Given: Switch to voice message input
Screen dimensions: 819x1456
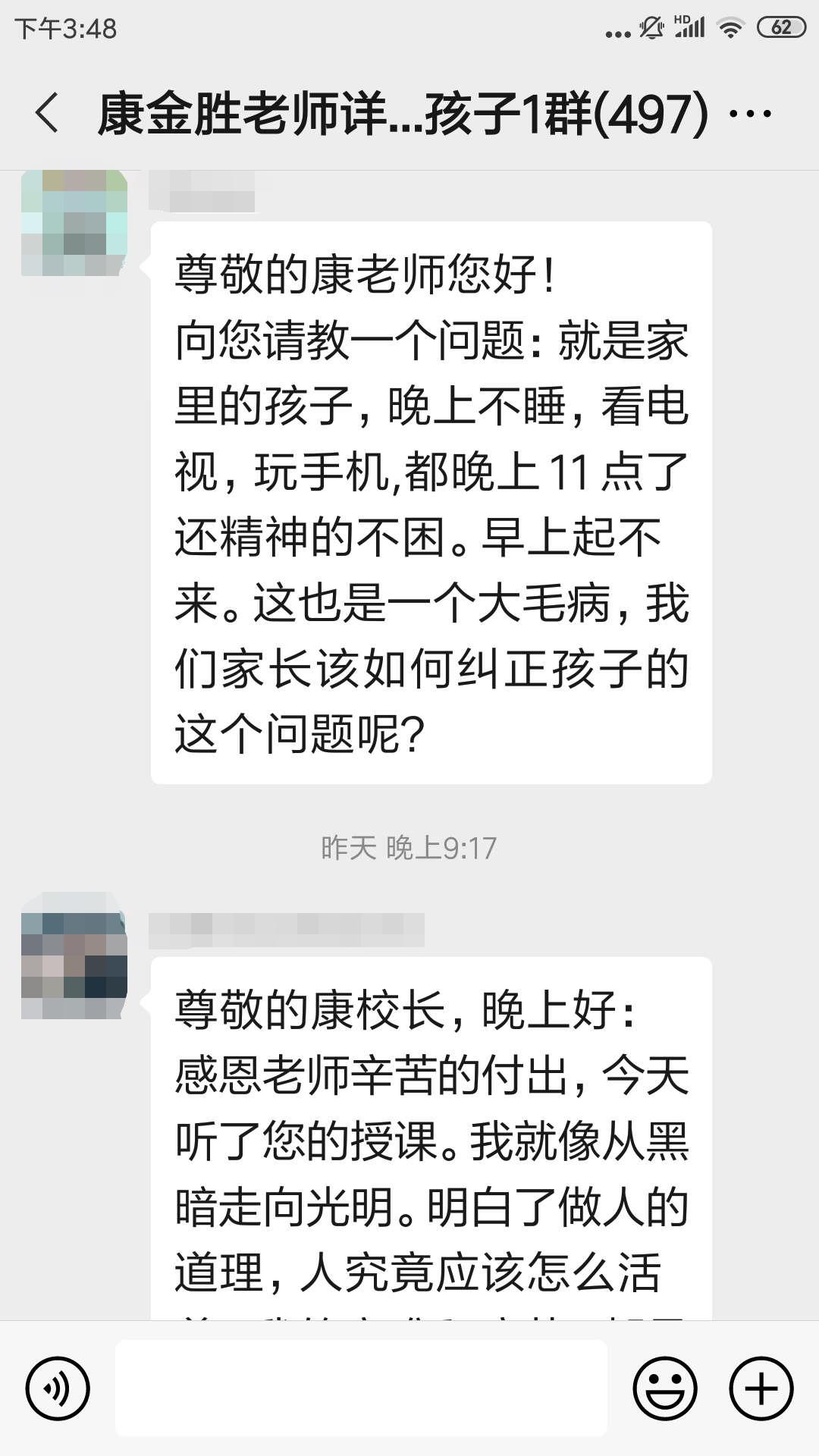Looking at the screenshot, I should [58, 1388].
